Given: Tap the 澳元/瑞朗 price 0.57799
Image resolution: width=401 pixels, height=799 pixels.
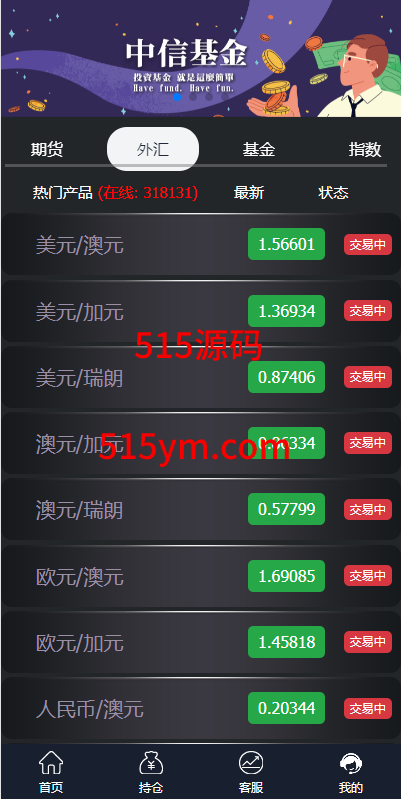Looking at the screenshot, I should tap(286, 509).
